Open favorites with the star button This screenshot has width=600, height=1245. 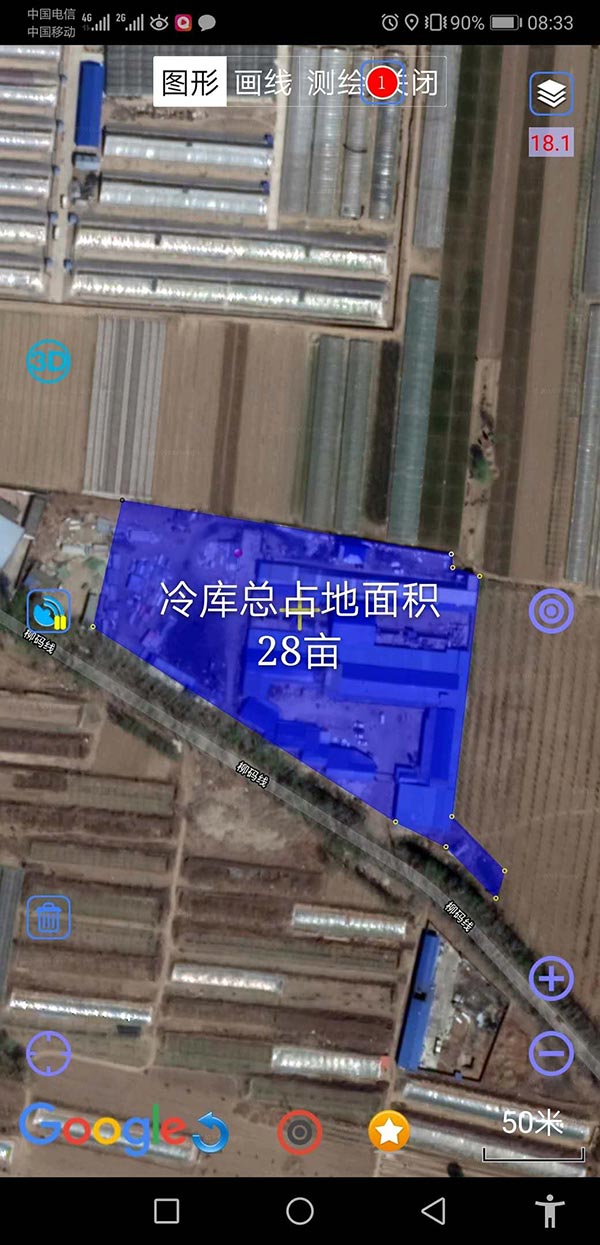(389, 1131)
